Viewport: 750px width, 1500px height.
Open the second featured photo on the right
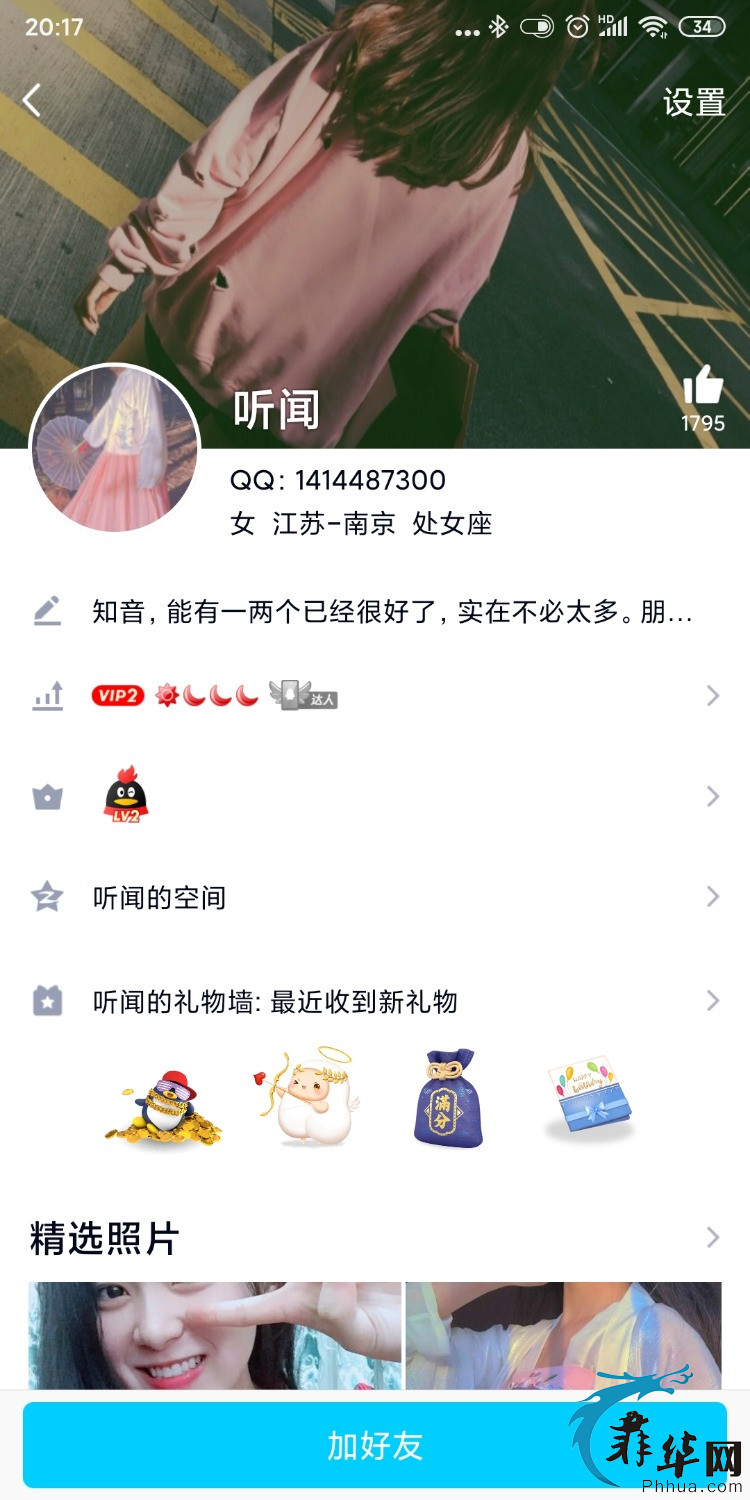[x=563, y=1336]
